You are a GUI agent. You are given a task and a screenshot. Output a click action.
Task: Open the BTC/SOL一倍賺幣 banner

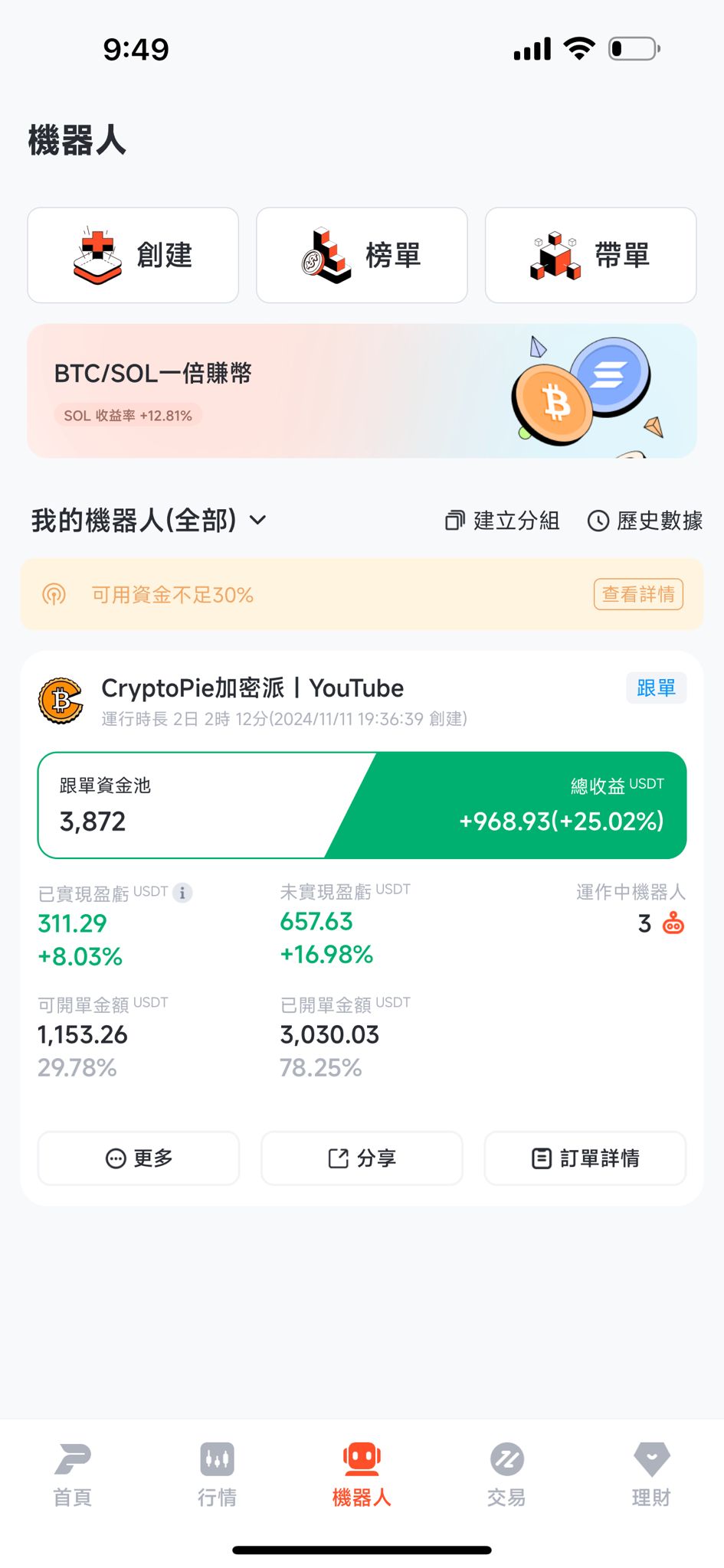click(362, 391)
